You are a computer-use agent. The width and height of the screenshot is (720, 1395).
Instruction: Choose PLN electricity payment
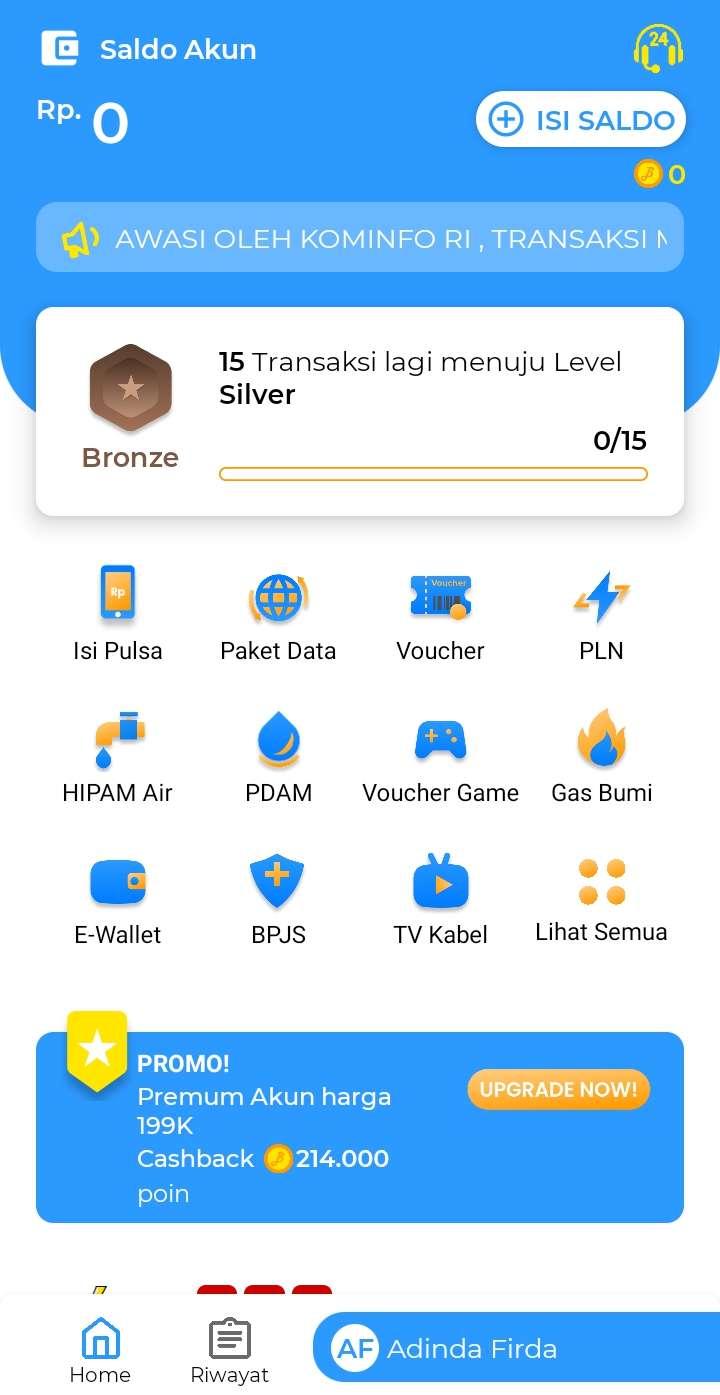(601, 614)
